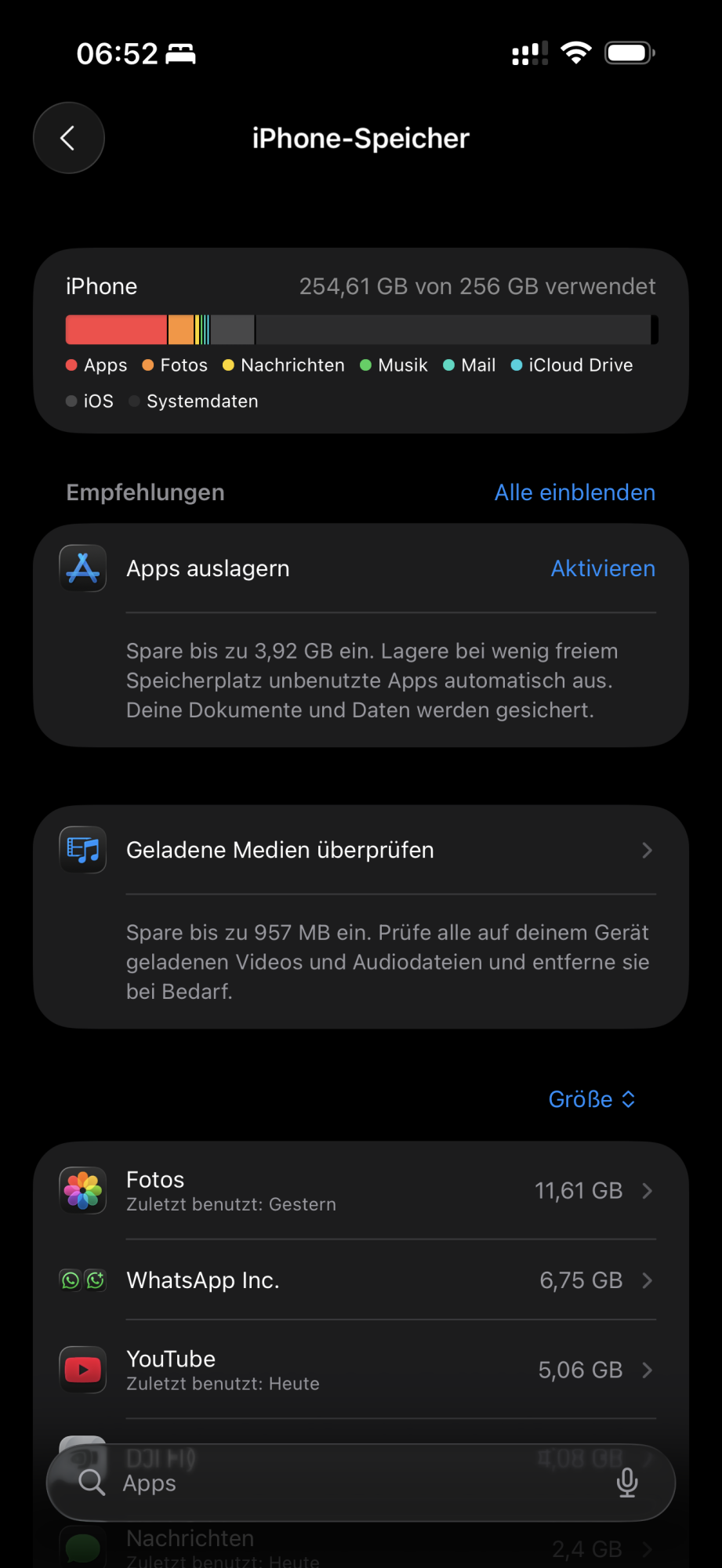Go back from iPhone-Speicher
Viewport: 722px width, 1568px height.
click(69, 138)
